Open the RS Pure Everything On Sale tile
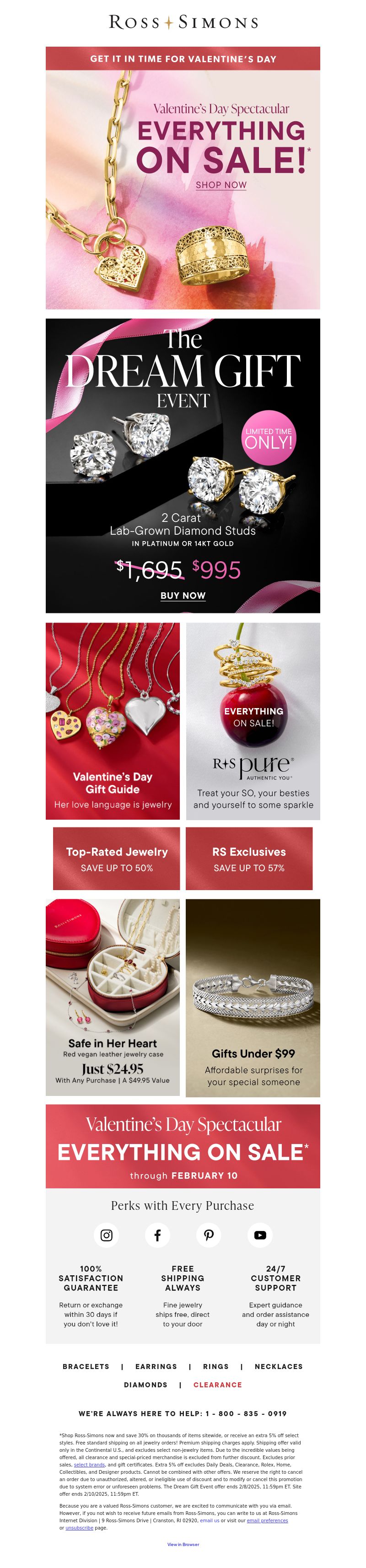 tap(253, 721)
